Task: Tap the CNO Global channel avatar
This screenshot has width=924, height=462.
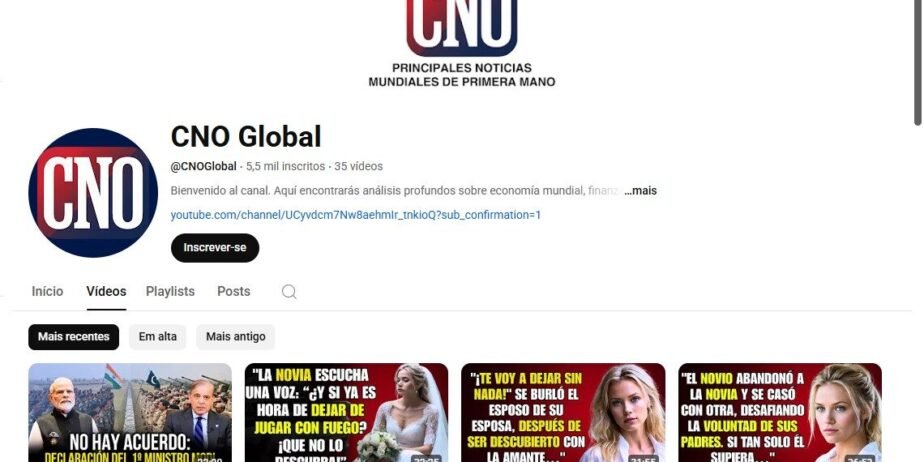Action: [93, 194]
